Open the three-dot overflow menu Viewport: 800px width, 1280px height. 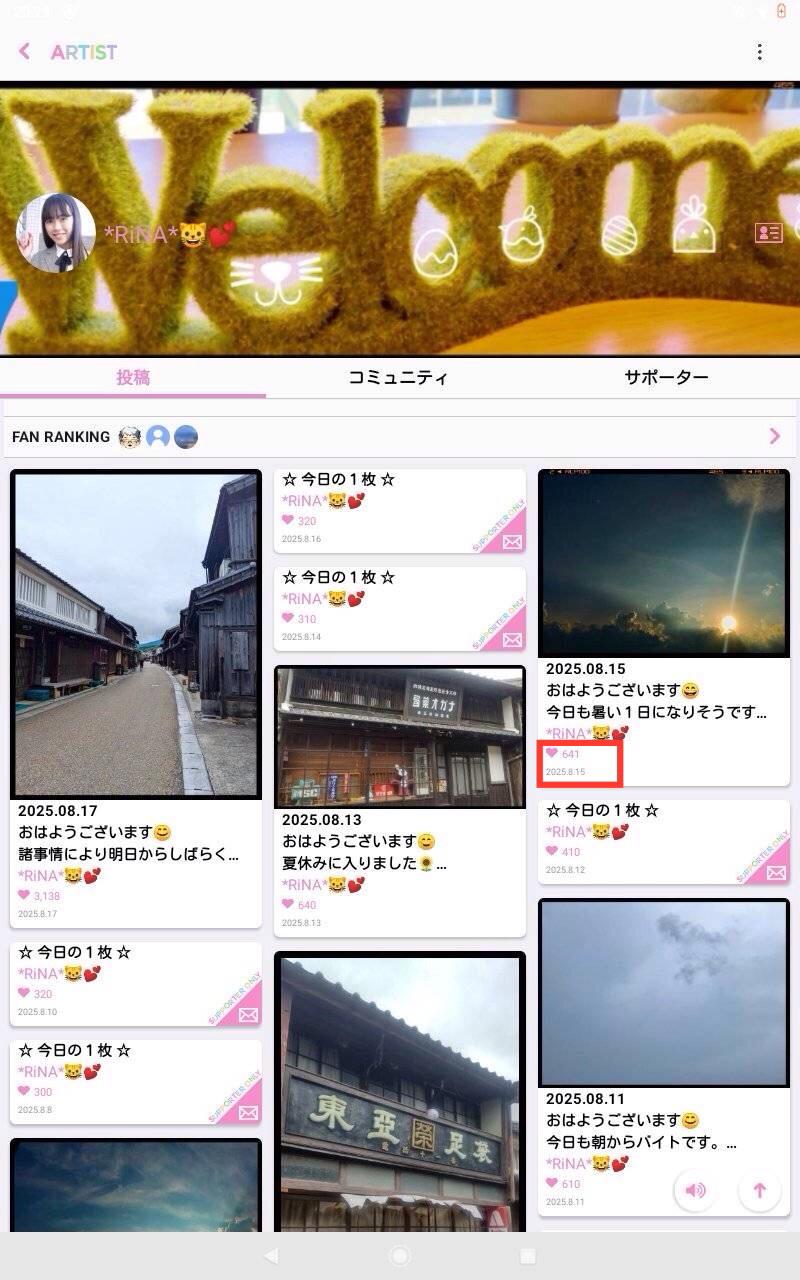coord(760,52)
